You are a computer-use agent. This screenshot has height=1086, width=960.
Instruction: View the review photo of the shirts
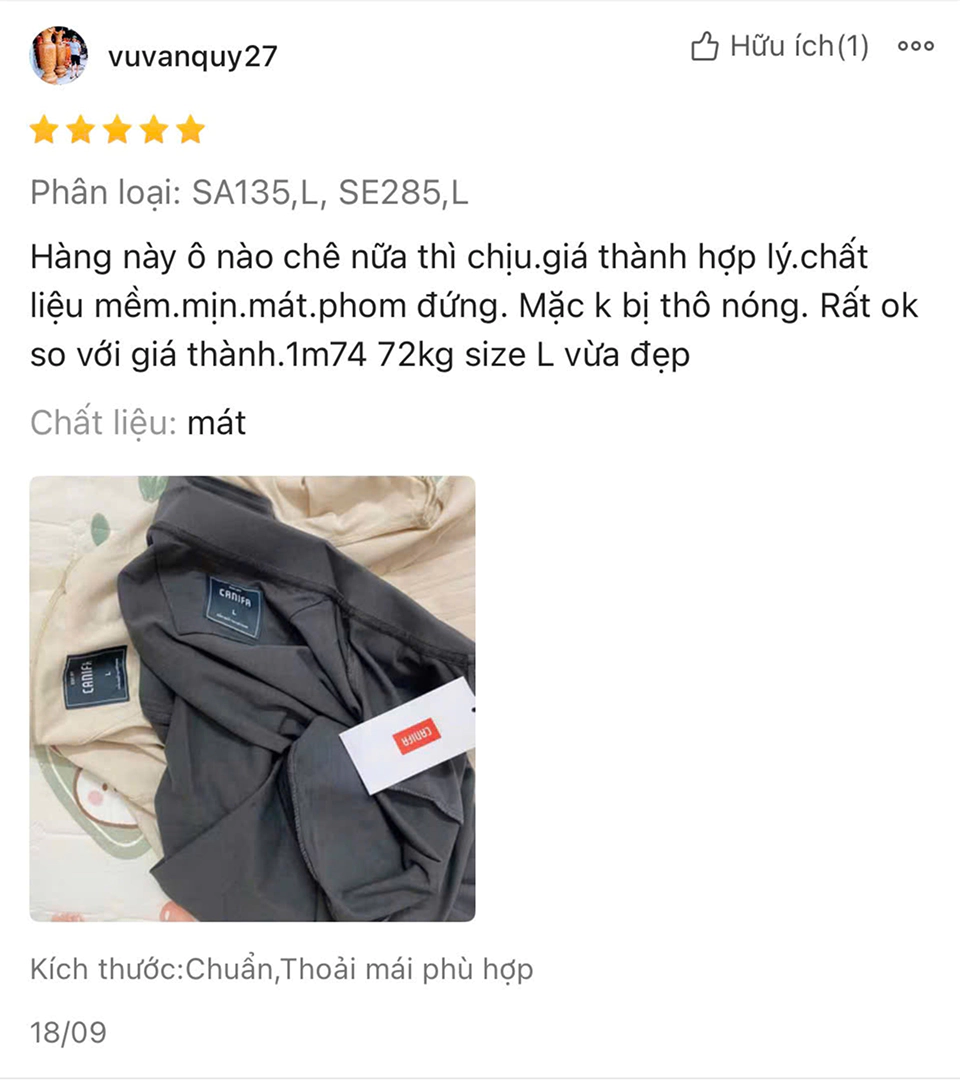252,698
